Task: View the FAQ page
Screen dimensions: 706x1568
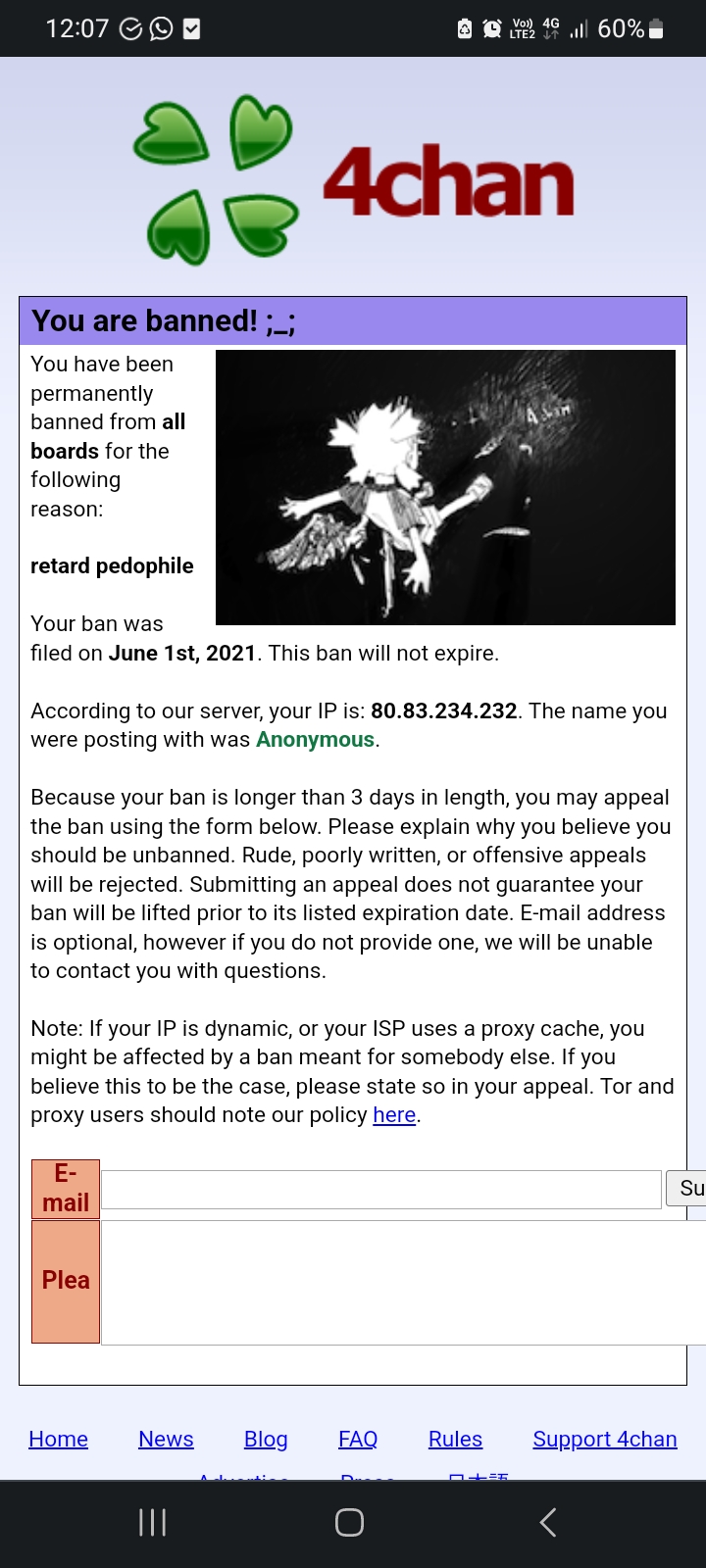Action: pos(358,1439)
